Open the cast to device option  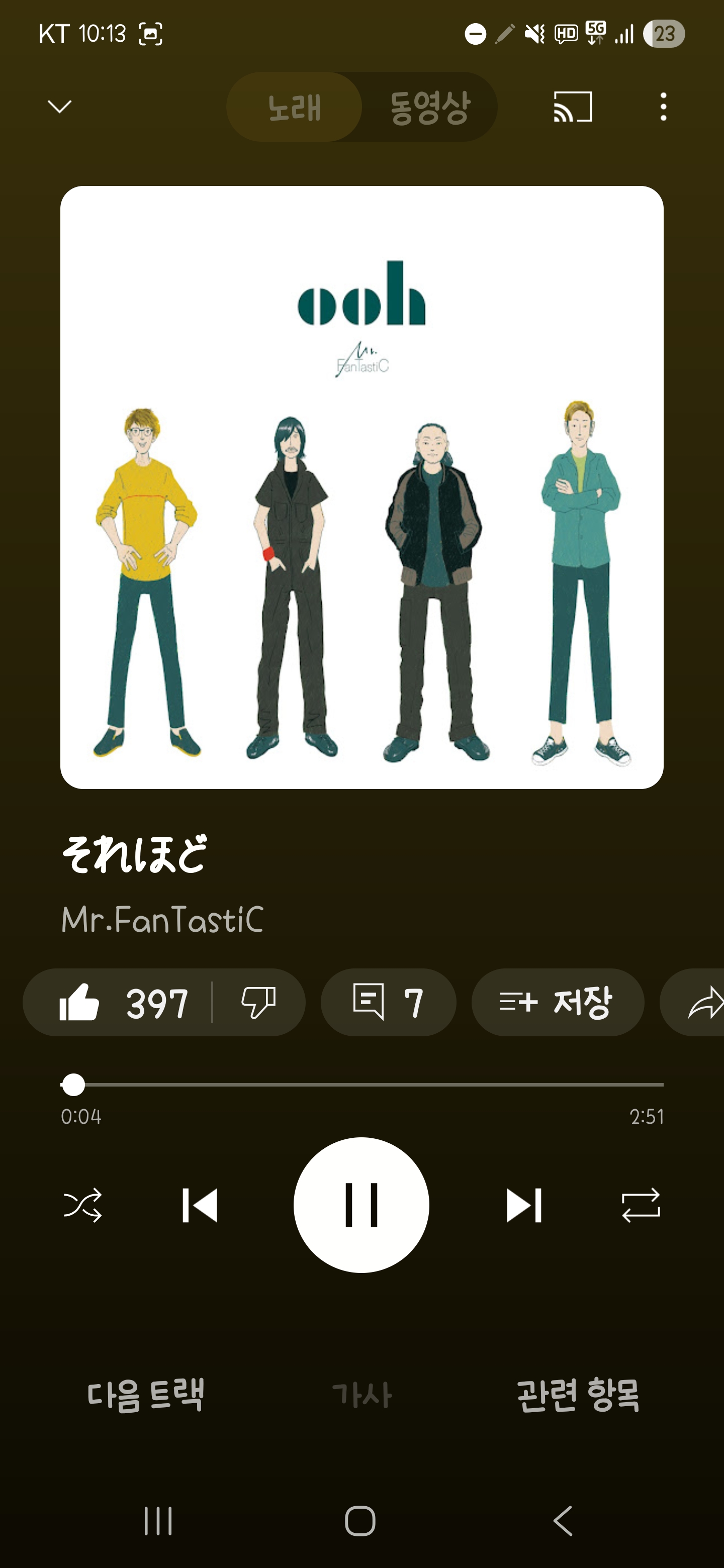[572, 107]
